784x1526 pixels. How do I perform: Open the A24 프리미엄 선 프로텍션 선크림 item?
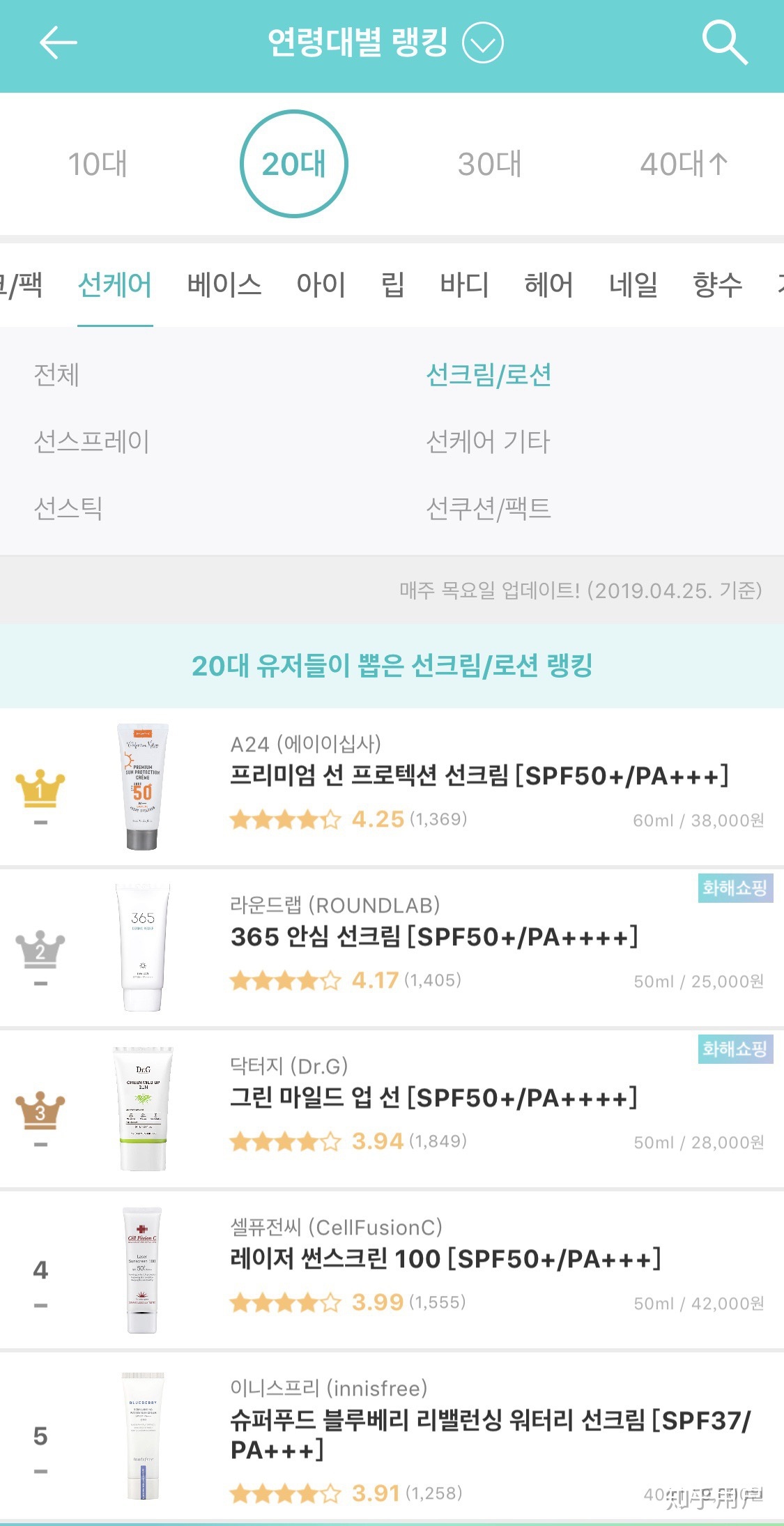(x=479, y=776)
